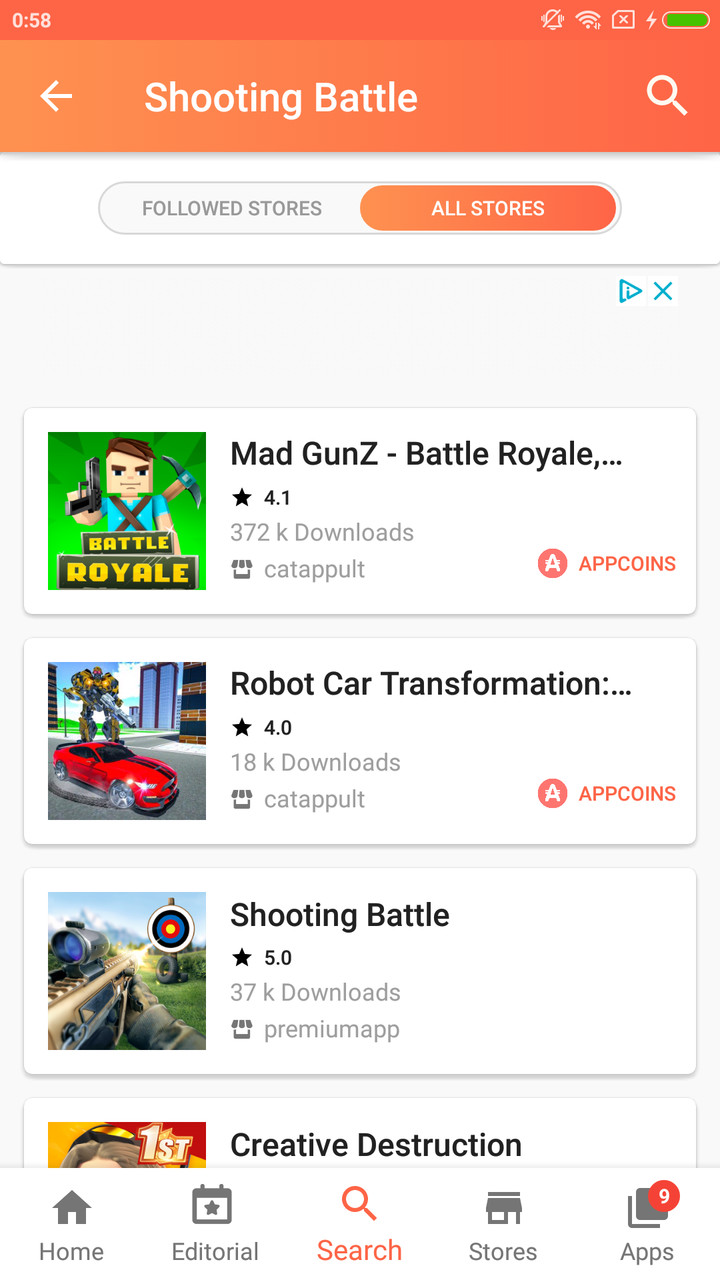Viewport: 720px width, 1280px height.
Task: Open Robot Car Transformation result
Action: tap(360, 741)
